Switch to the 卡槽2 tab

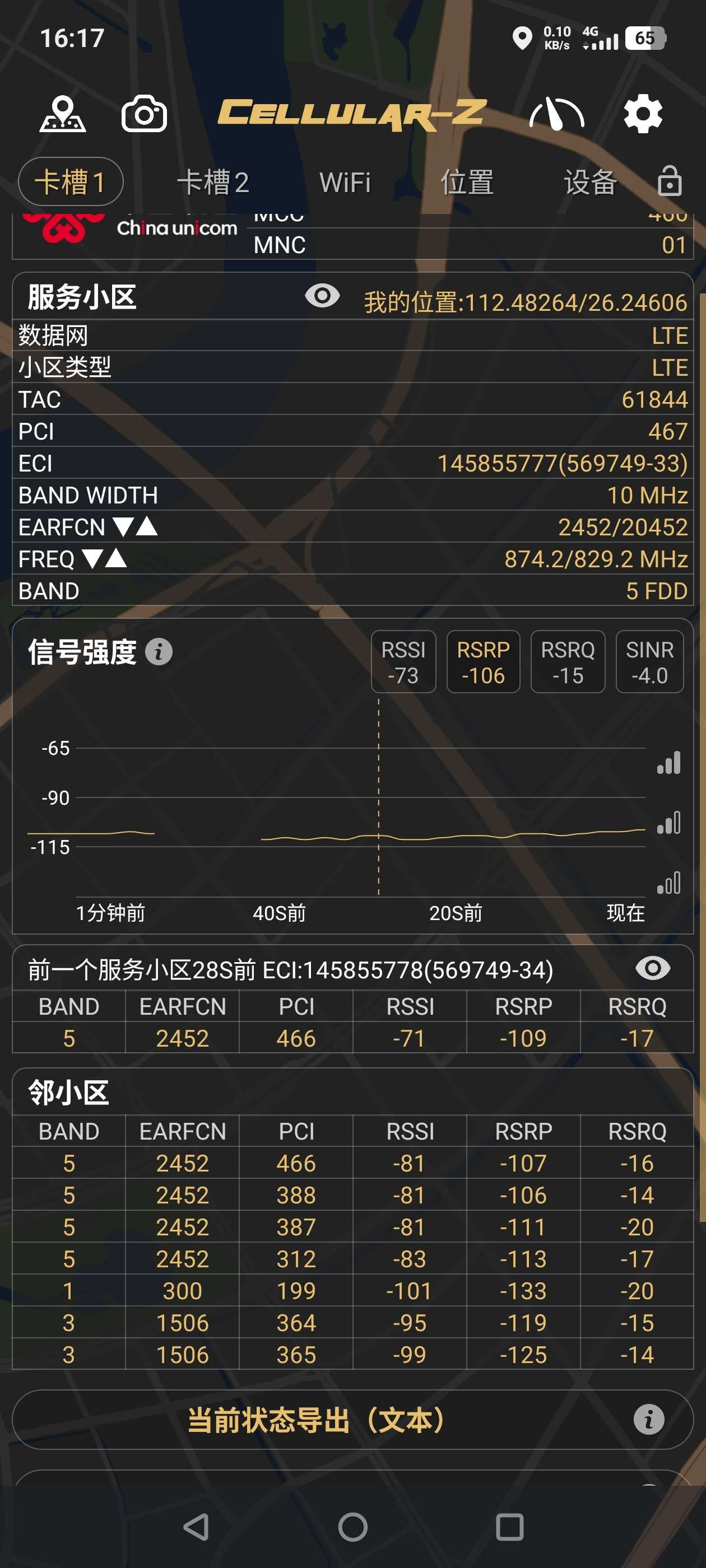point(212,182)
